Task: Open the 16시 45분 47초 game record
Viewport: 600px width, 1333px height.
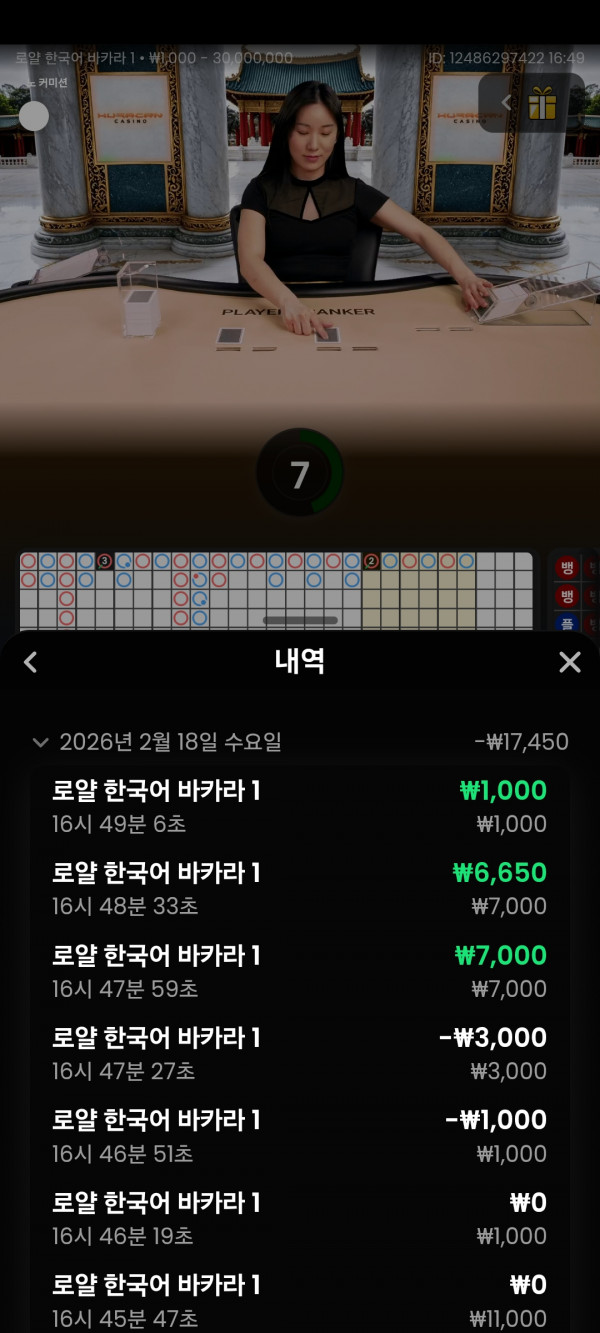Action: [x=299, y=1300]
